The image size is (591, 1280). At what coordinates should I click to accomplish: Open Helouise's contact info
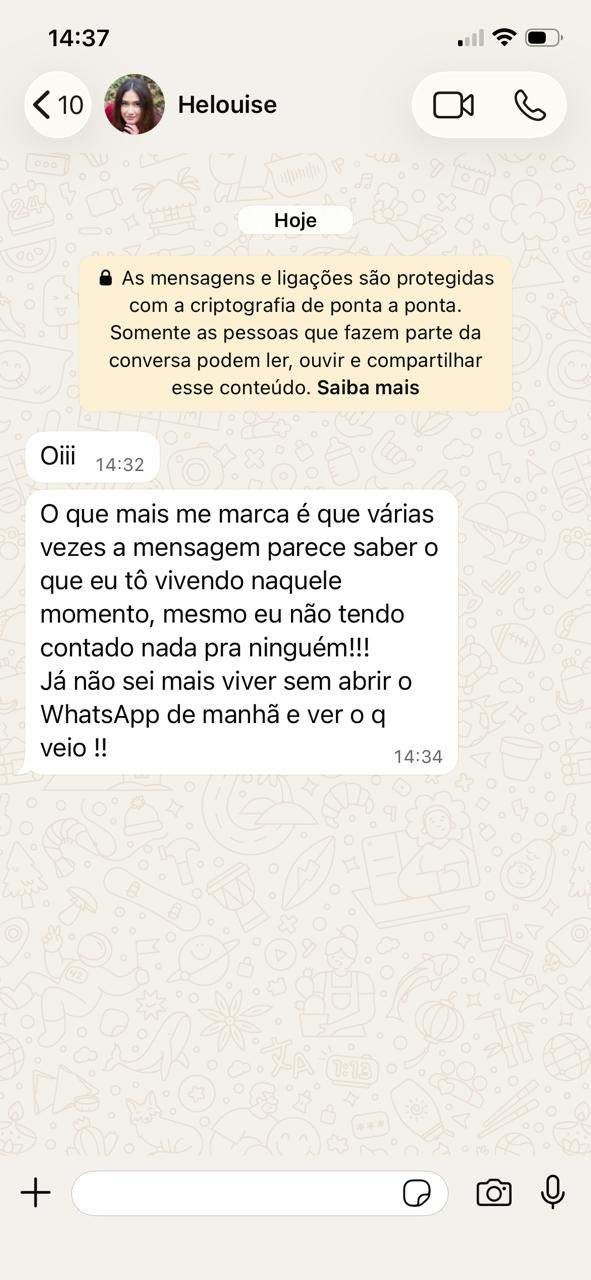[x=227, y=105]
